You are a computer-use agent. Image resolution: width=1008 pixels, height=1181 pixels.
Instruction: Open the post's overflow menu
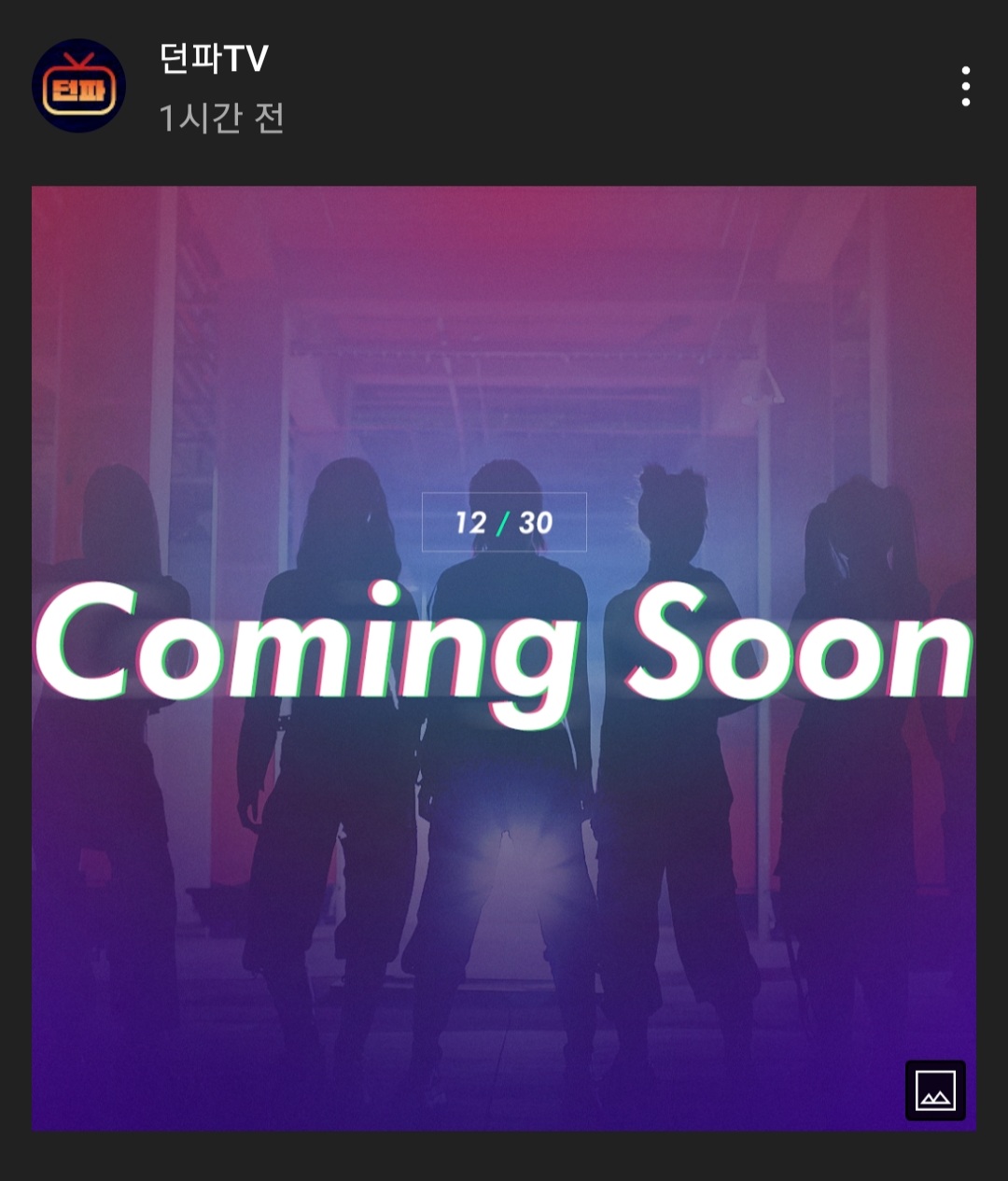pos(965,87)
